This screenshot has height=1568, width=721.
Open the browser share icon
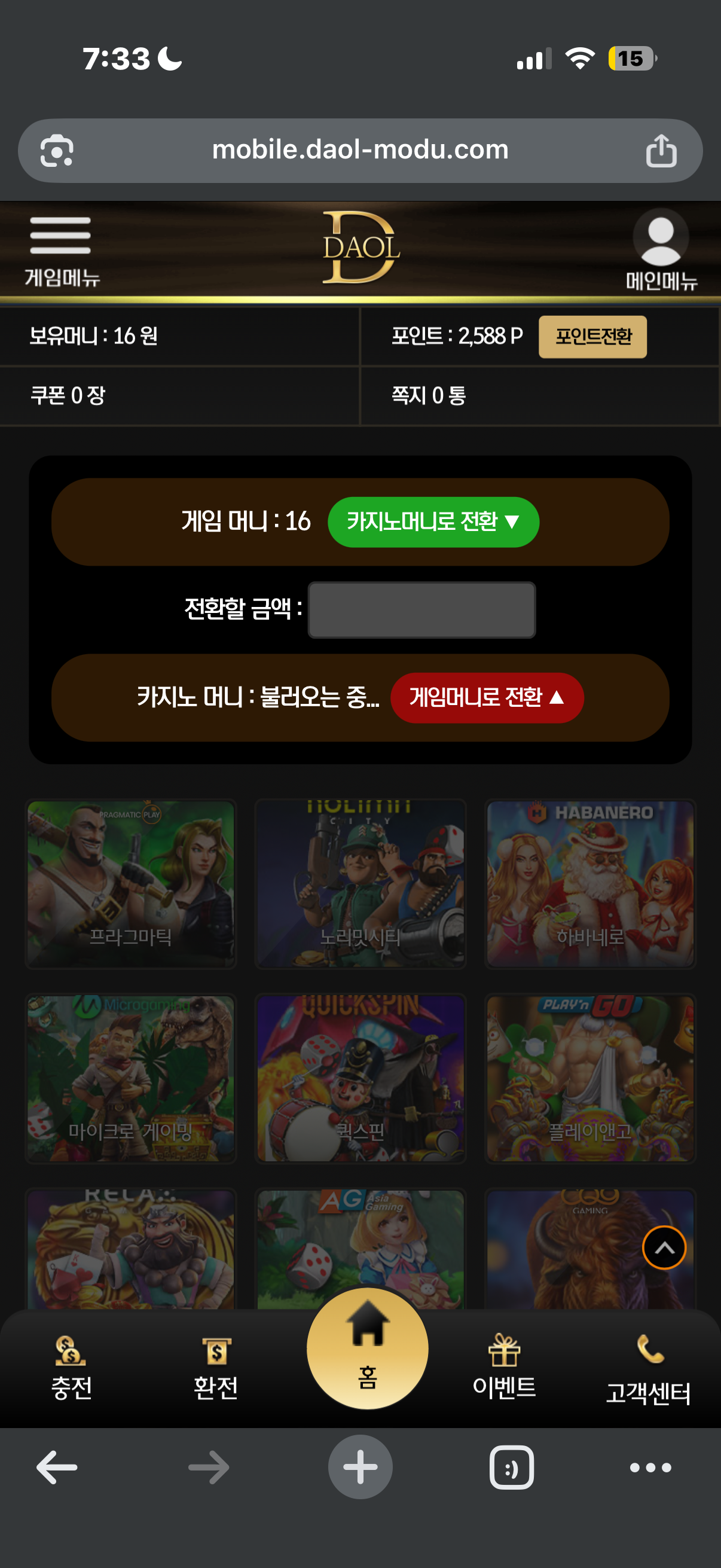[662, 150]
